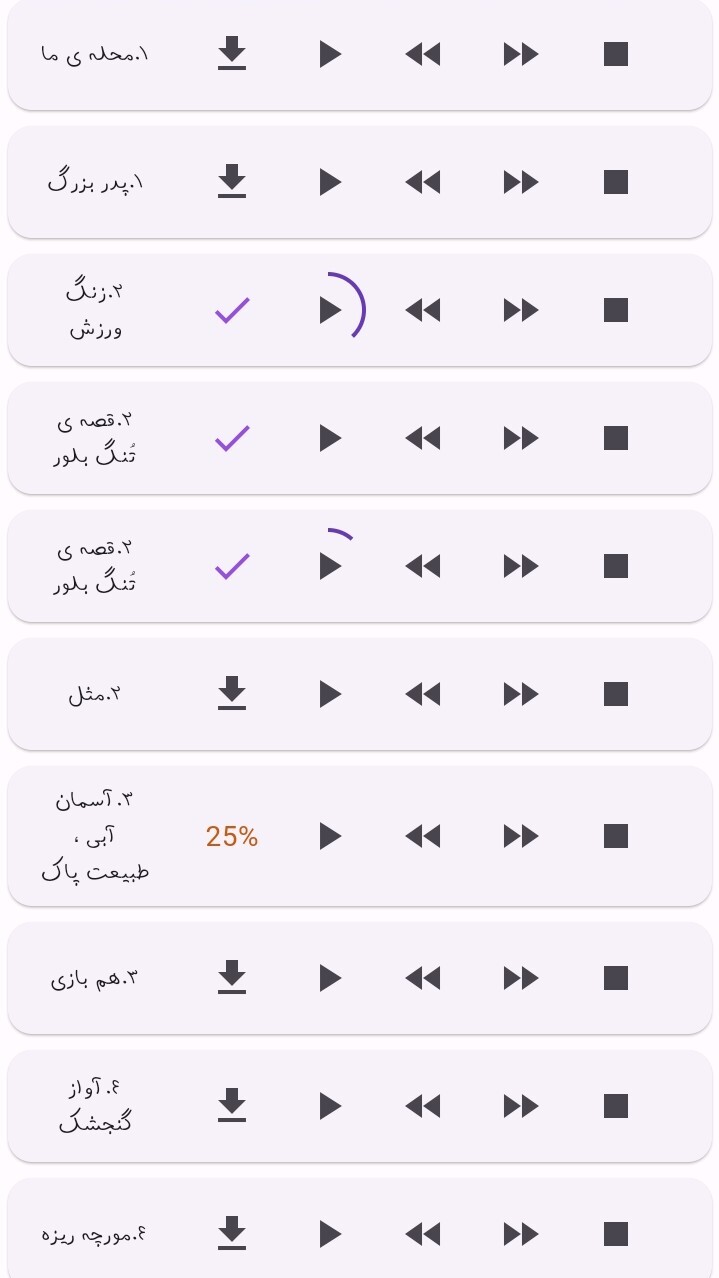Download the track آواز گنجشک
Screen dimensions: 719x1278
[x=232, y=1106]
